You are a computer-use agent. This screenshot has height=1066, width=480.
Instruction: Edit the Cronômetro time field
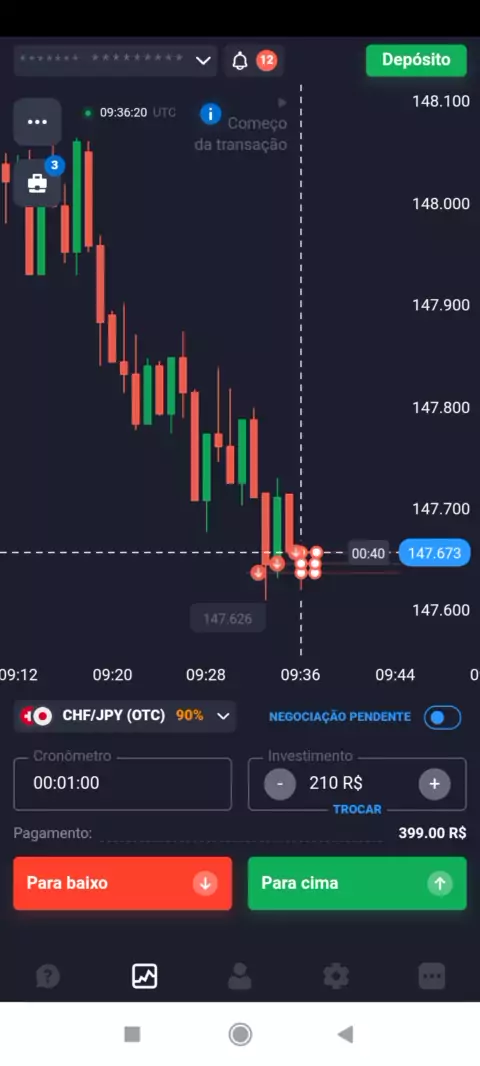pos(122,783)
